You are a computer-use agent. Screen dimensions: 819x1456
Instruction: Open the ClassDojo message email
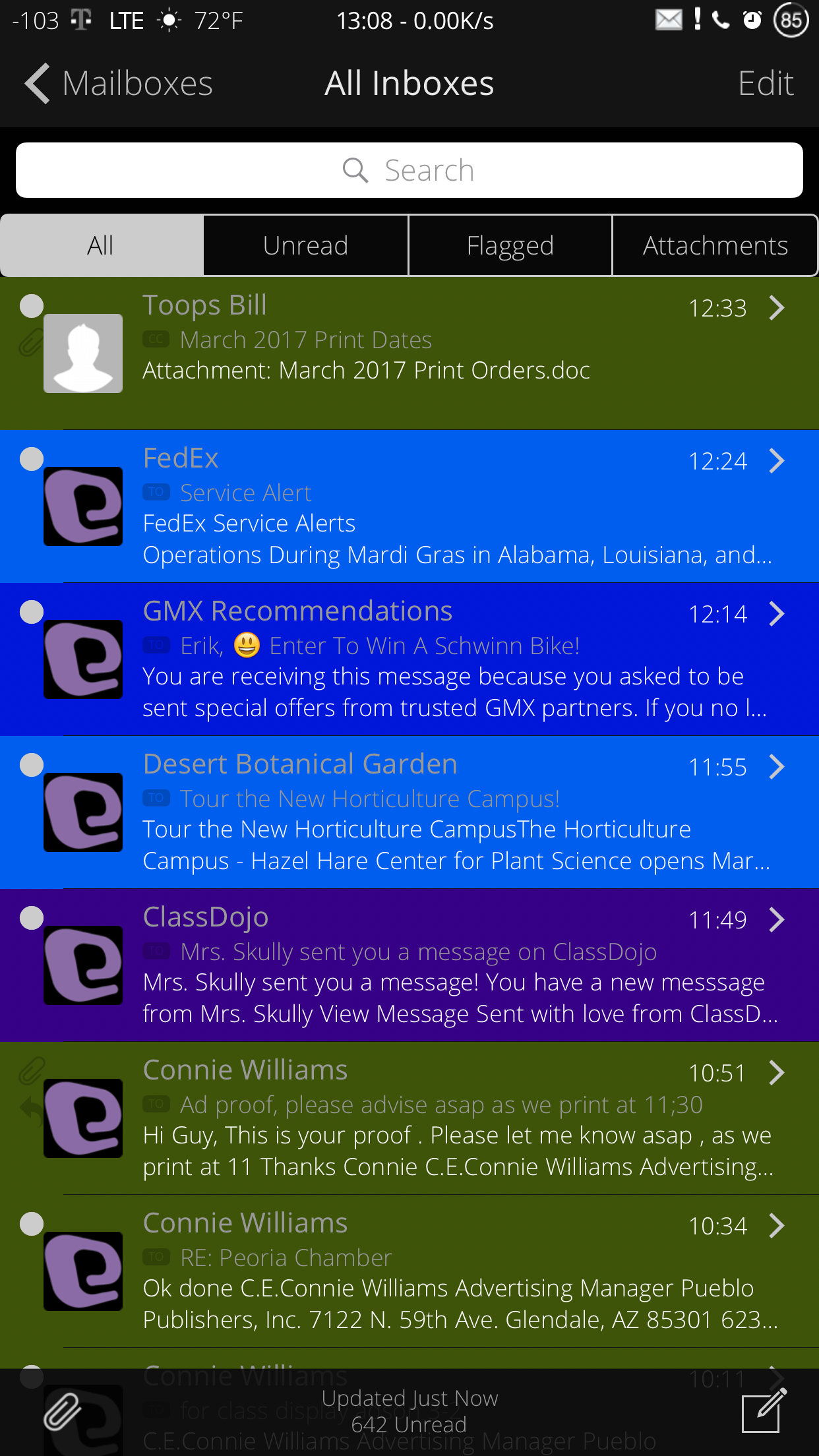coord(409,965)
